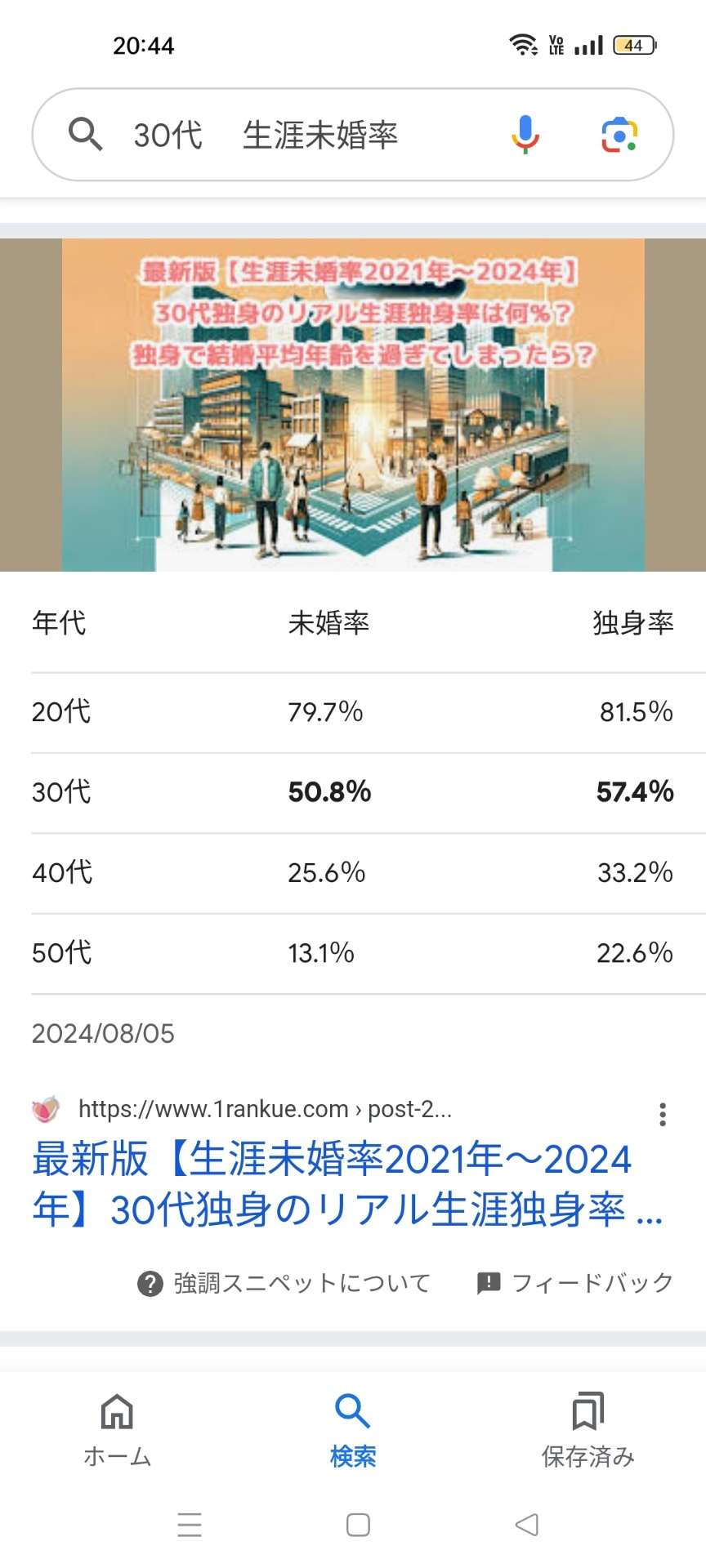Switch to the 検索 tab

coord(353,1429)
